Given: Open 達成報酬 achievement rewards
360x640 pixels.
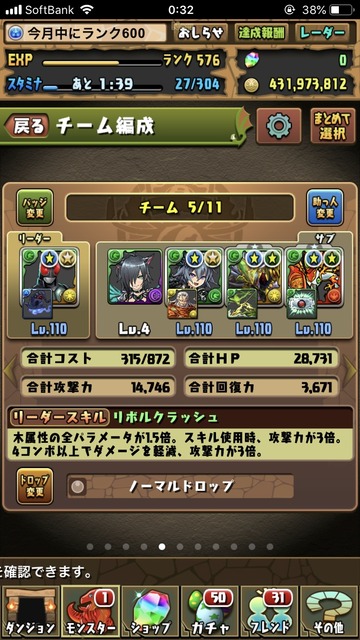Looking at the screenshot, I should 262,33.
